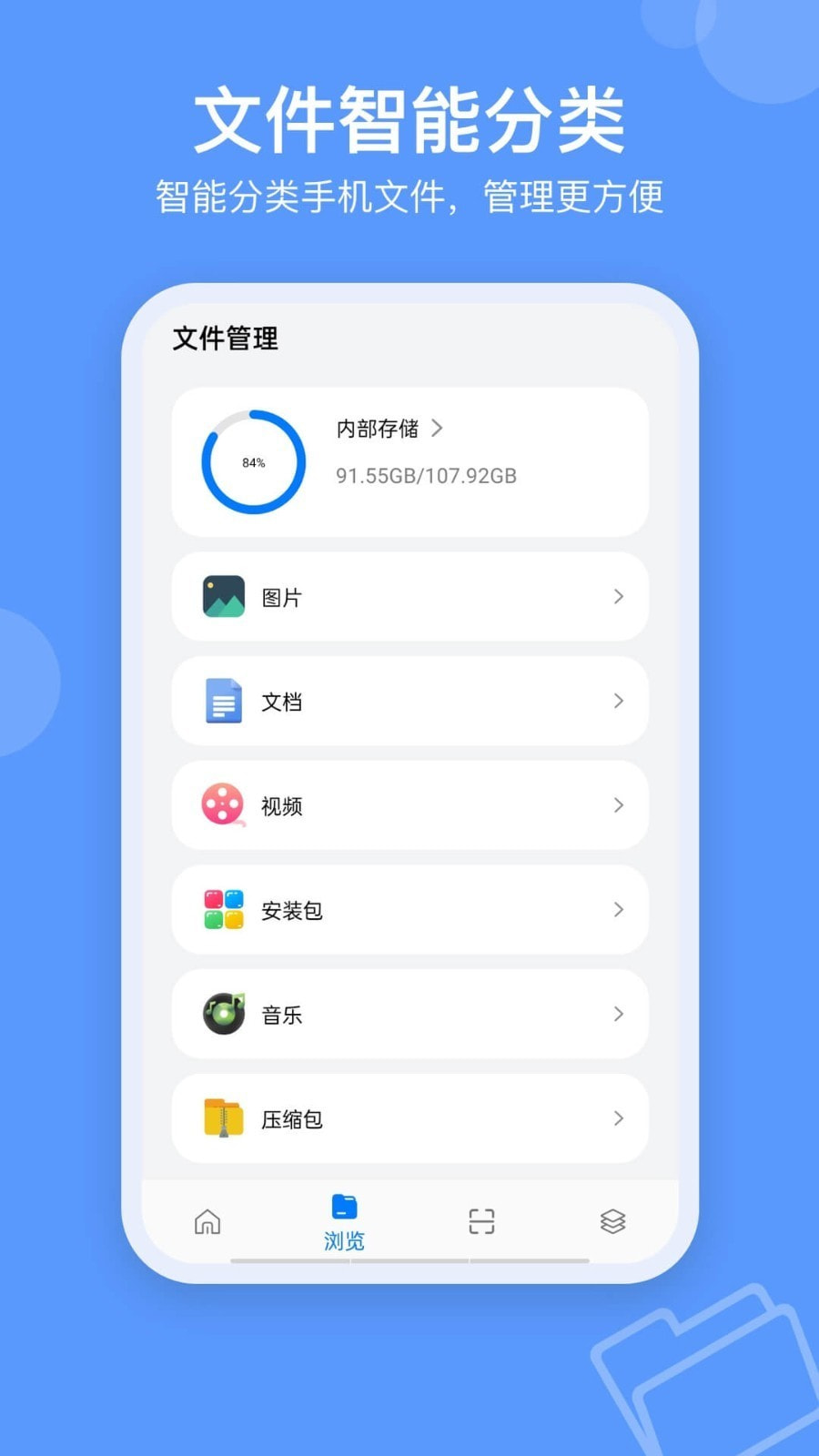Screen dimensions: 819x1456
Task: Tap the pink 视频 film reel icon
Action: 222,805
